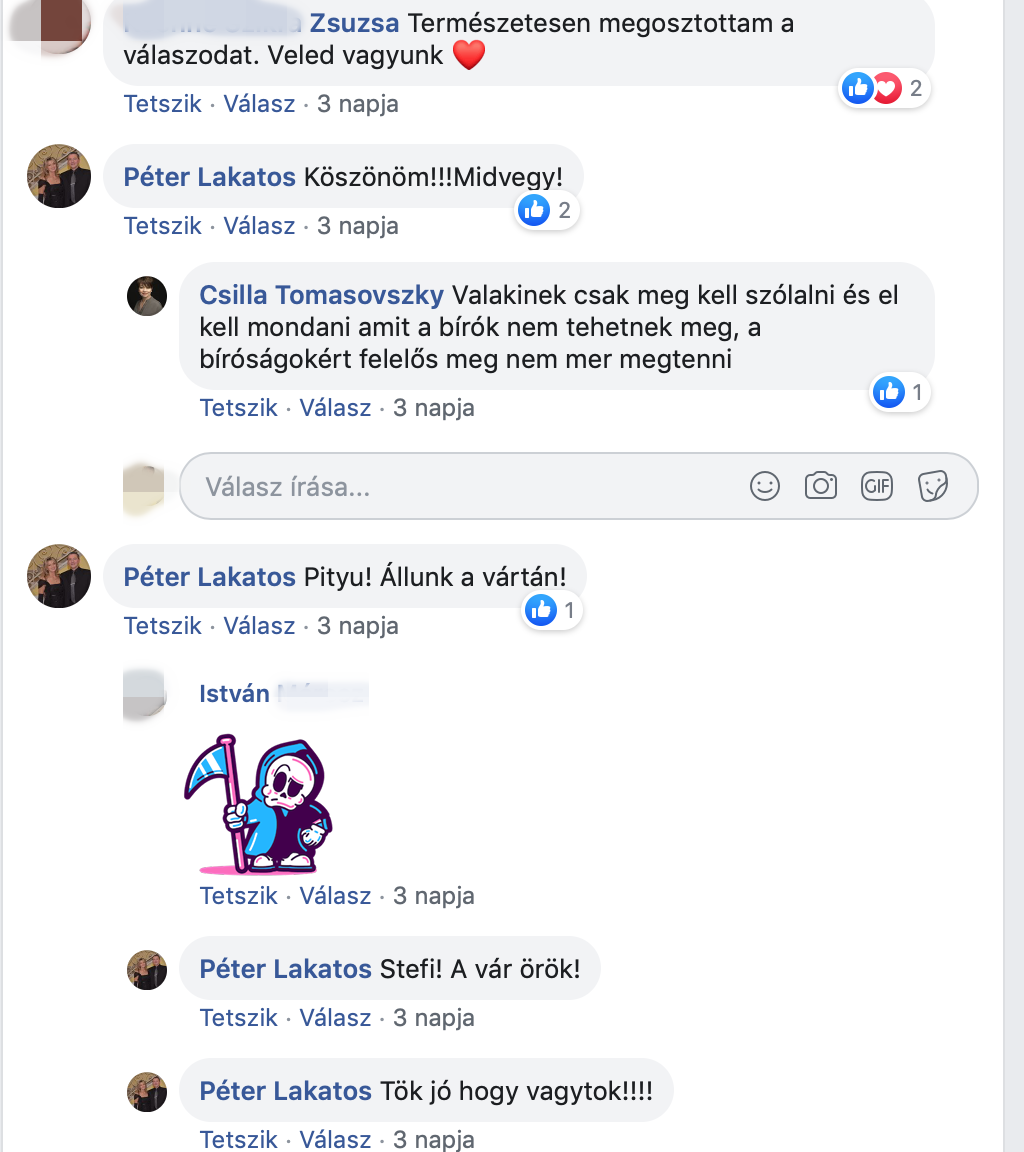Image resolution: width=1024 pixels, height=1152 pixels.
Task: Like the 'Pityu! Állunk a vártán!' comment
Action: click(162, 626)
